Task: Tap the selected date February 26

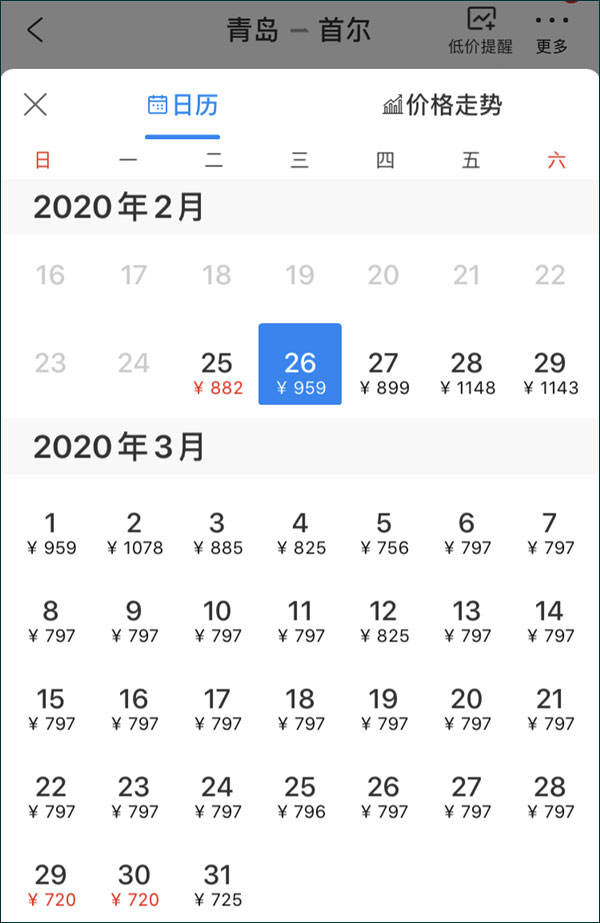Action: click(300, 364)
